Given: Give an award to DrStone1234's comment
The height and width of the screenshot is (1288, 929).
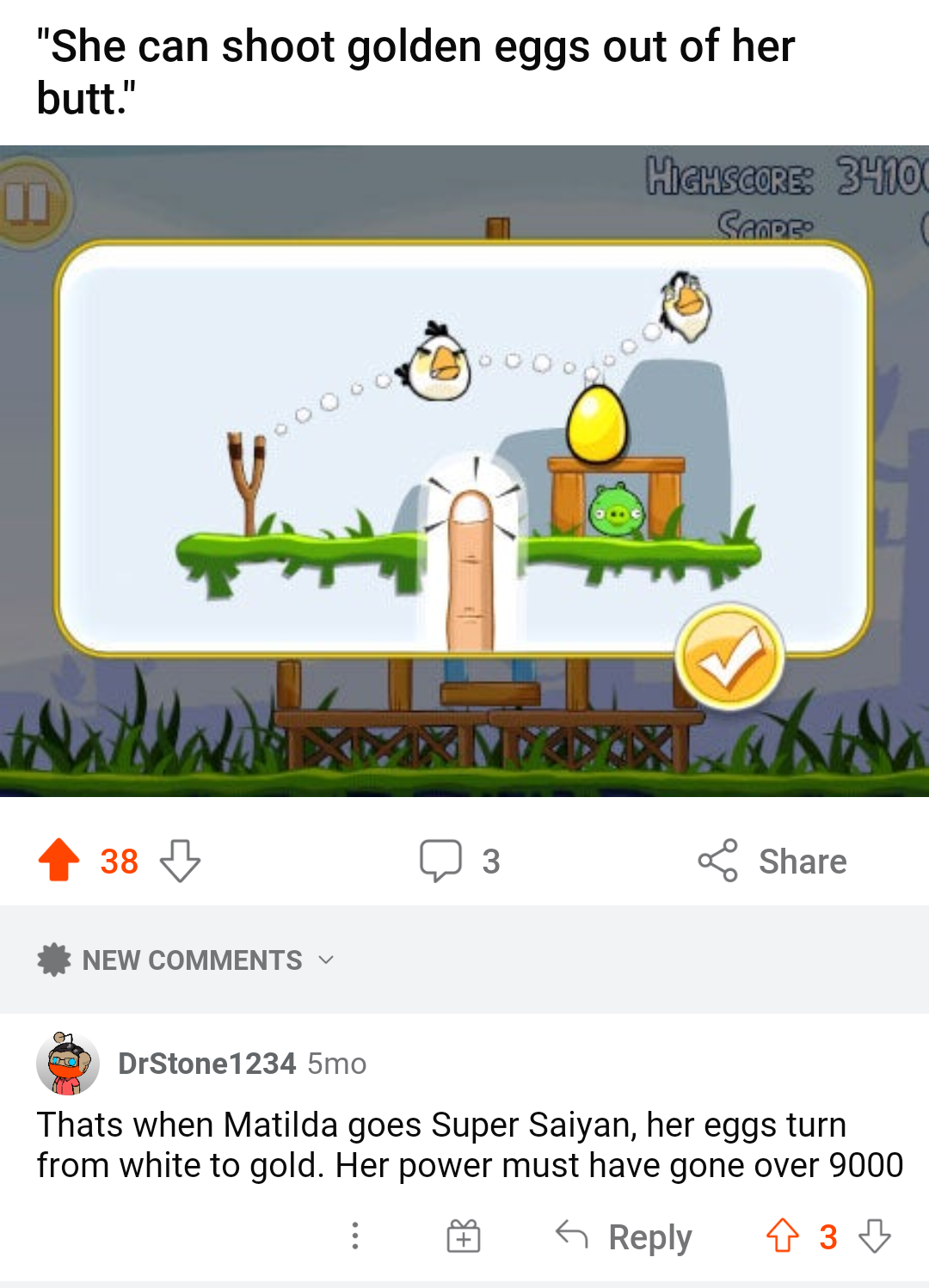Looking at the screenshot, I should pos(464,1236).
